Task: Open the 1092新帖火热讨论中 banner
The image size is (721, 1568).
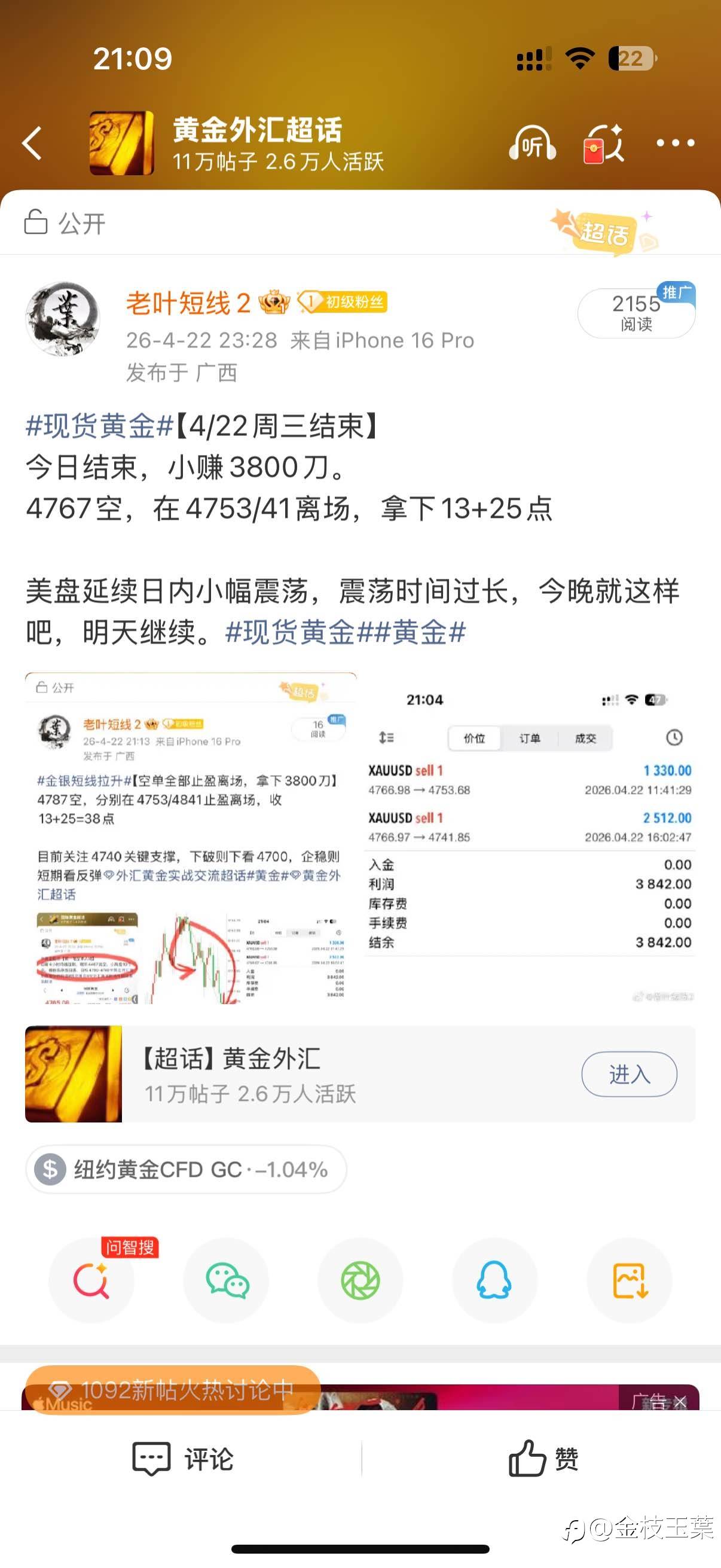Action: click(x=173, y=1390)
